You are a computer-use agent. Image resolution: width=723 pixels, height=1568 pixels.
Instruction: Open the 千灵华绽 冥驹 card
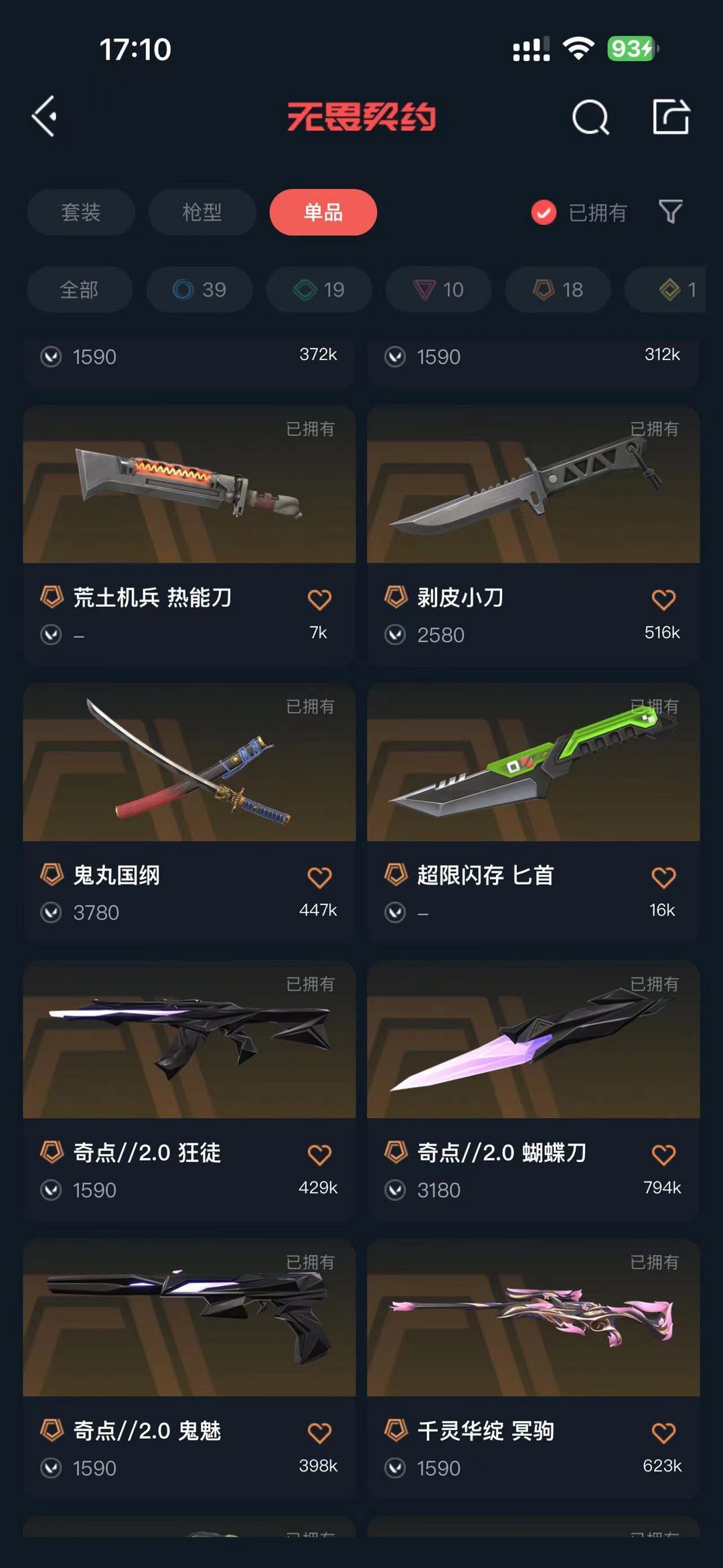(x=534, y=1368)
